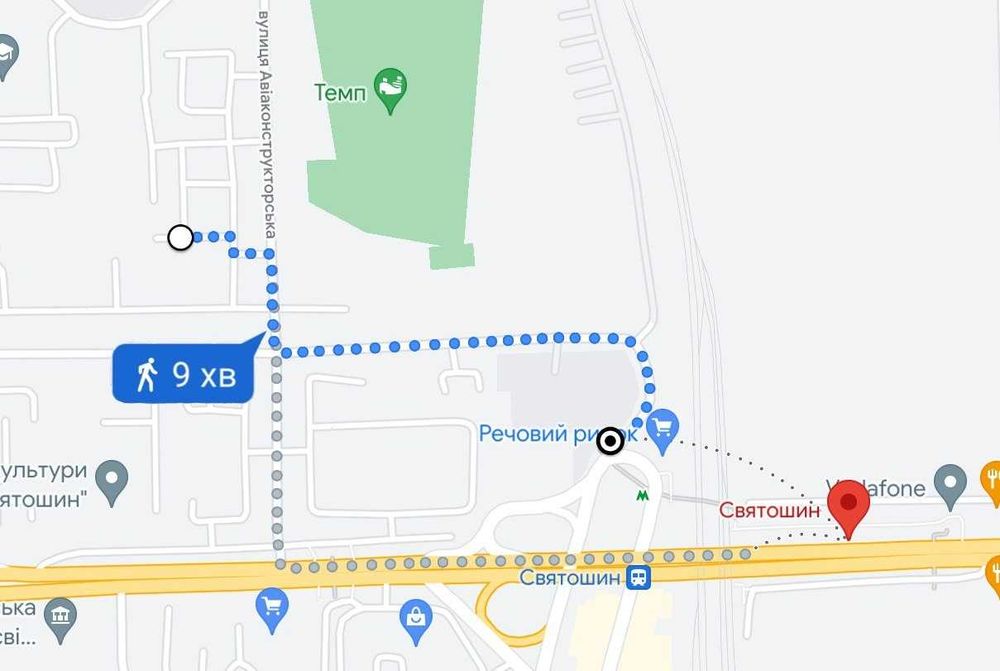The width and height of the screenshot is (1000, 671).
Task: Tap the museum marker
Action: pyautogui.click(x=62, y=614)
